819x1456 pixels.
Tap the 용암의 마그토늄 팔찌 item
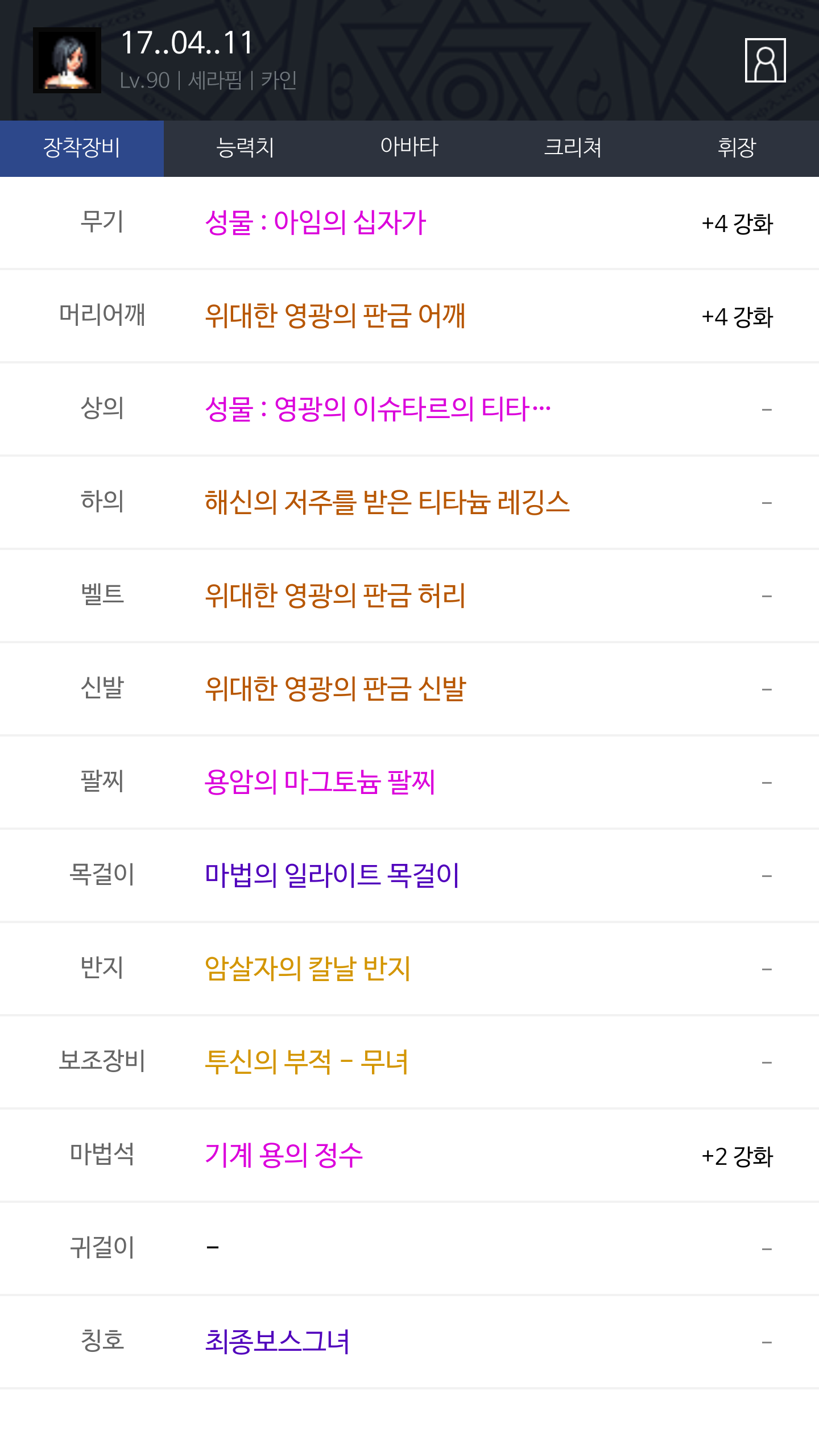point(320,782)
